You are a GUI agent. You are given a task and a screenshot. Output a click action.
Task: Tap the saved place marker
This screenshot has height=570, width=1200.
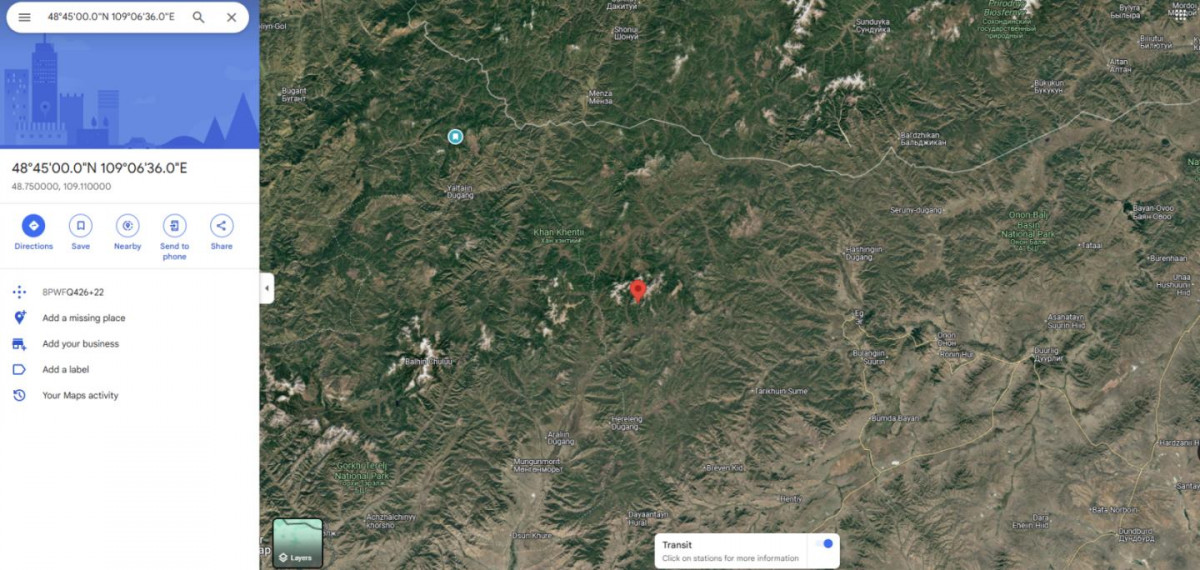(455, 136)
